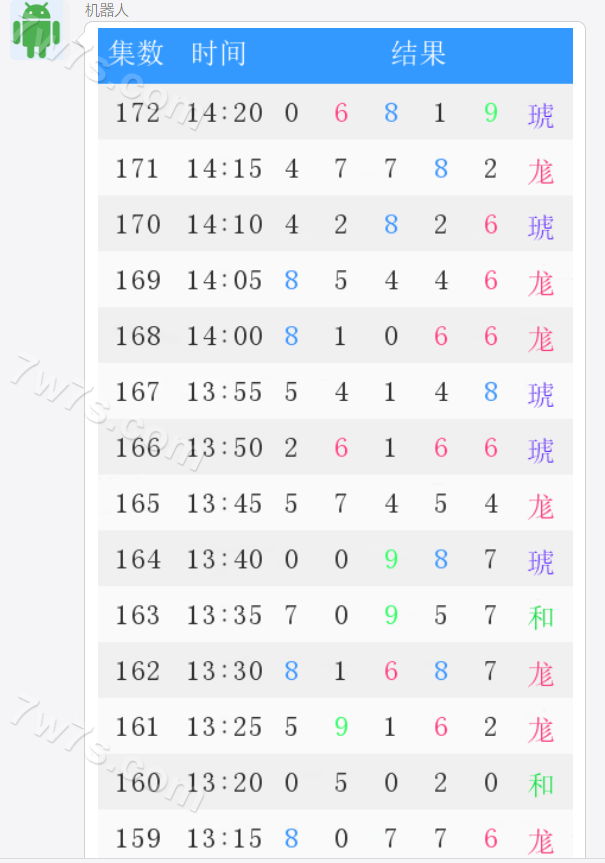Open the 机器人 avatar profile

tap(36, 30)
